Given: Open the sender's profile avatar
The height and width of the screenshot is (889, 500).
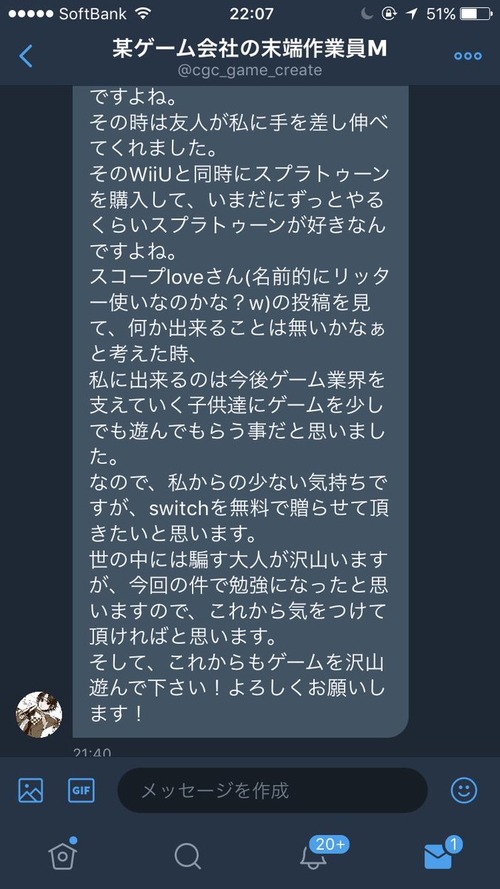Looking at the screenshot, I should tap(39, 714).
